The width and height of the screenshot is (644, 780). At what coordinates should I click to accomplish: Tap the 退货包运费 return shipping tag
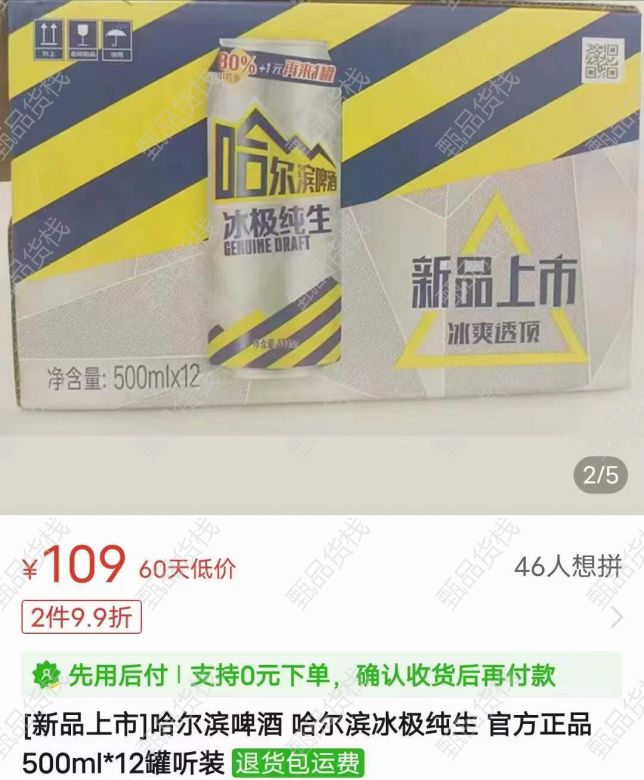pos(299,764)
